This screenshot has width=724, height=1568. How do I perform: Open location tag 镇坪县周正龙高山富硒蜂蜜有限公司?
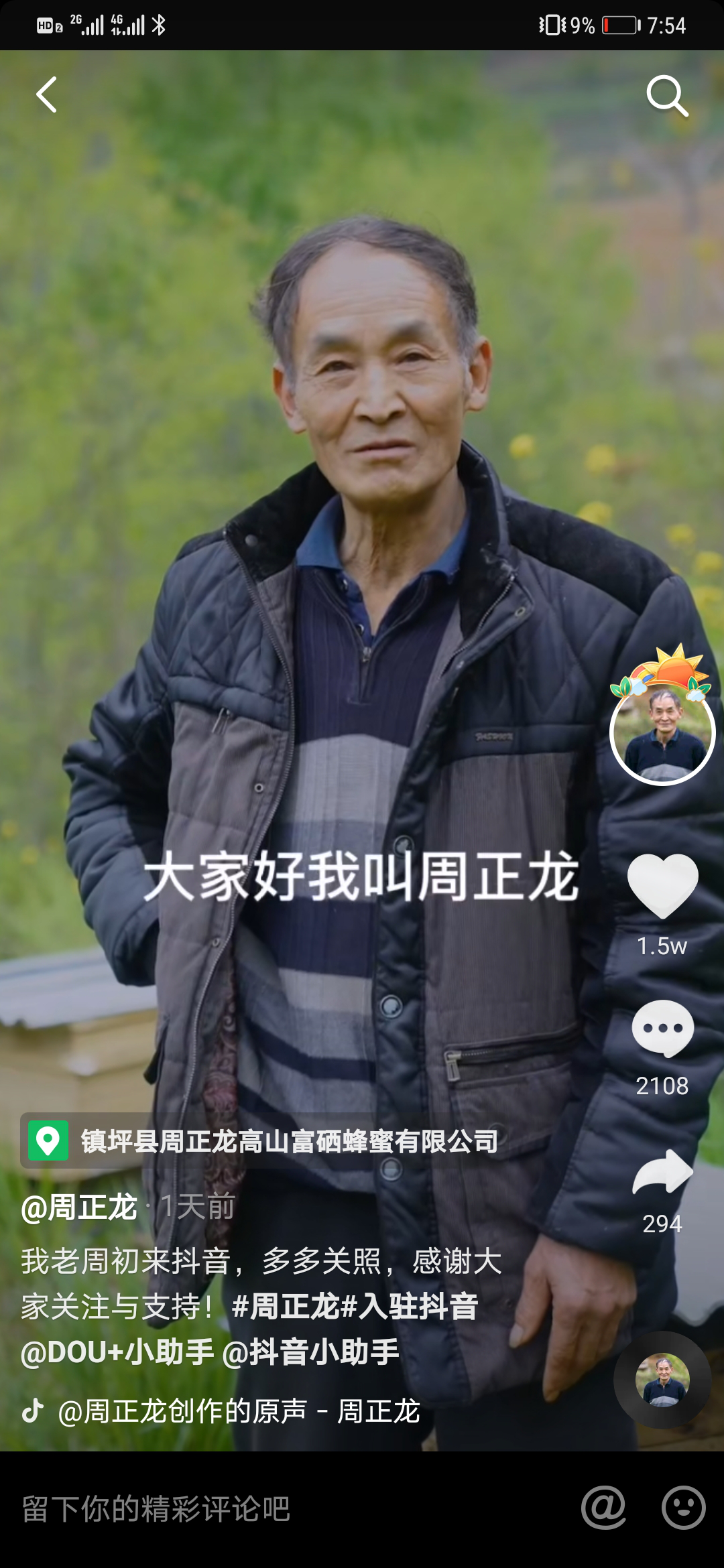click(x=288, y=1141)
